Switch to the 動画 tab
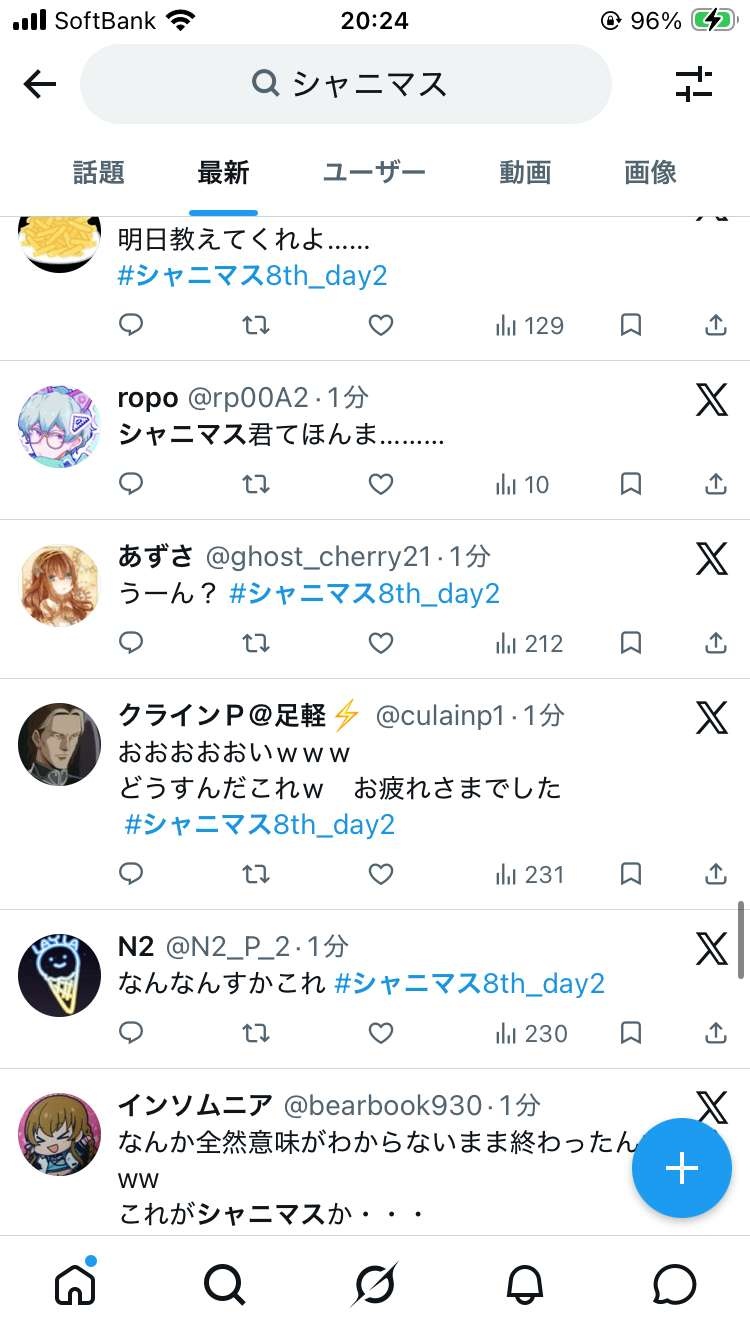The width and height of the screenshot is (750, 1334). (525, 173)
